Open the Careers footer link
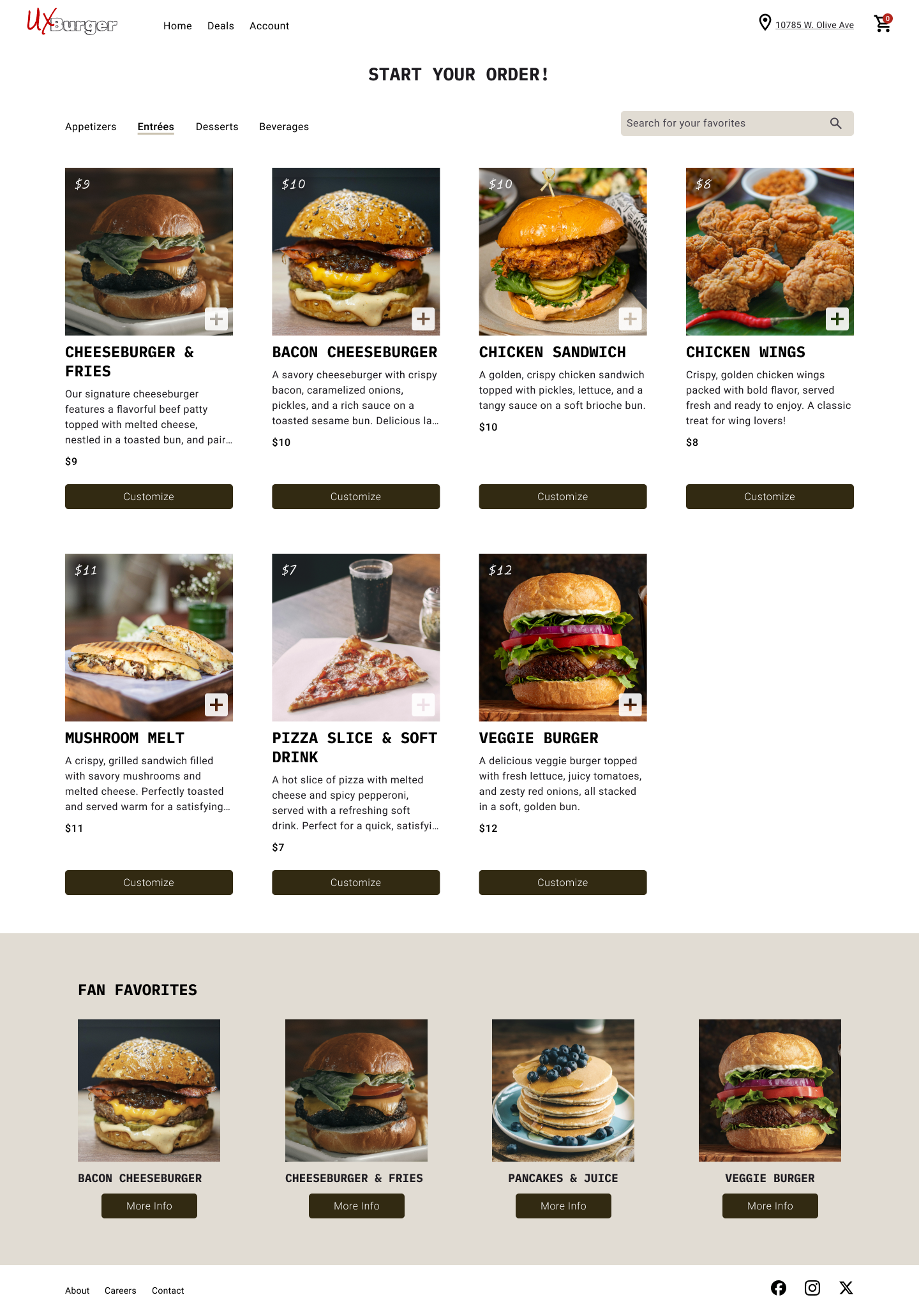The height and width of the screenshot is (1316, 919). (x=121, y=1290)
